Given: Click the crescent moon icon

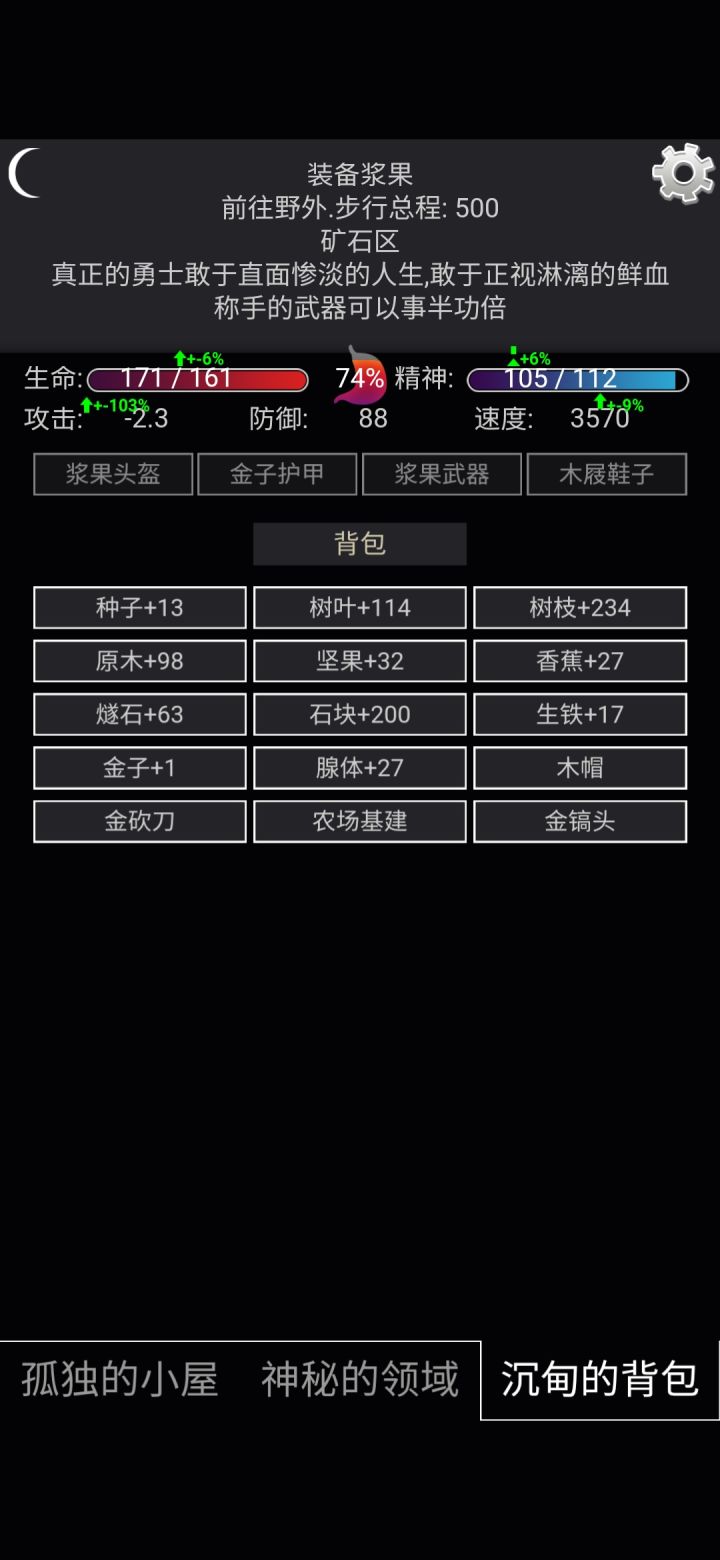Looking at the screenshot, I should [x=27, y=172].
